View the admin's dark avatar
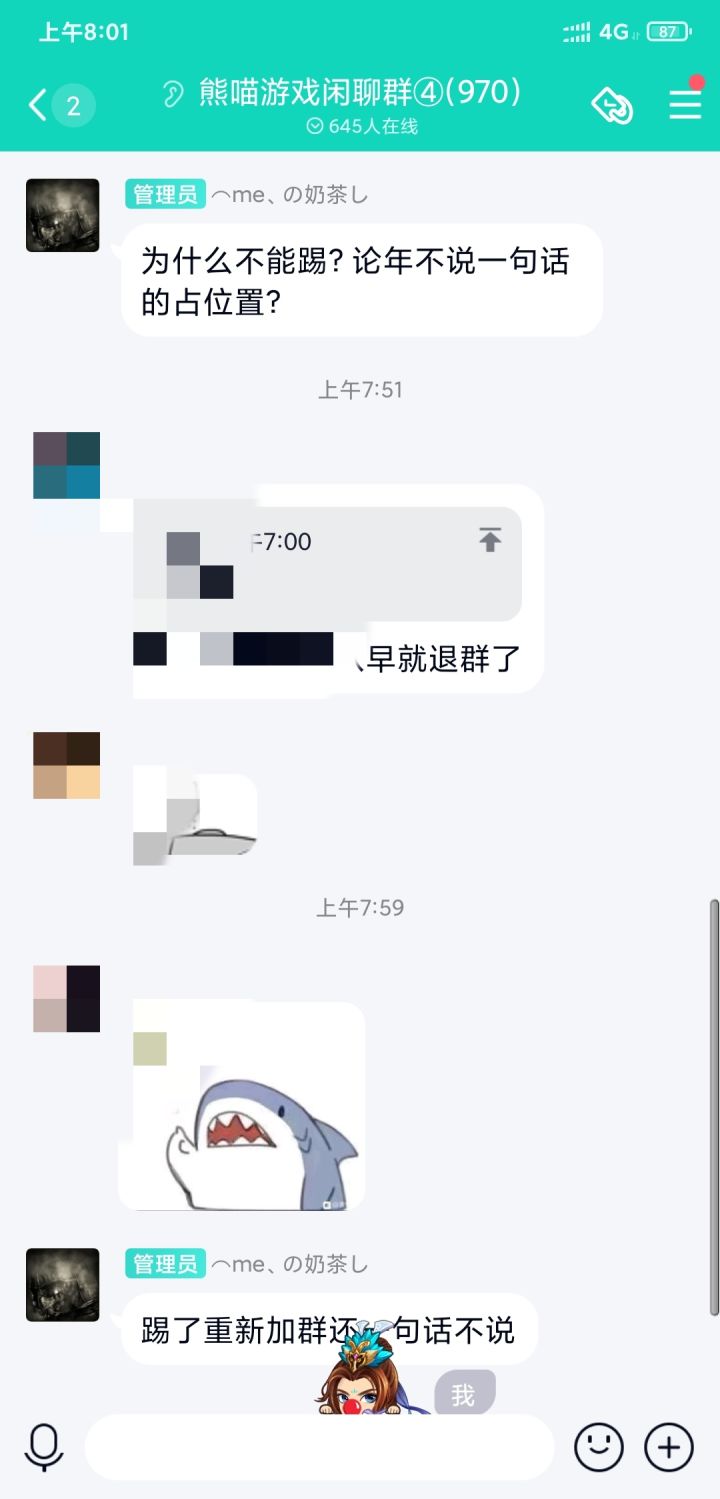This screenshot has height=1499, width=720. (62, 215)
